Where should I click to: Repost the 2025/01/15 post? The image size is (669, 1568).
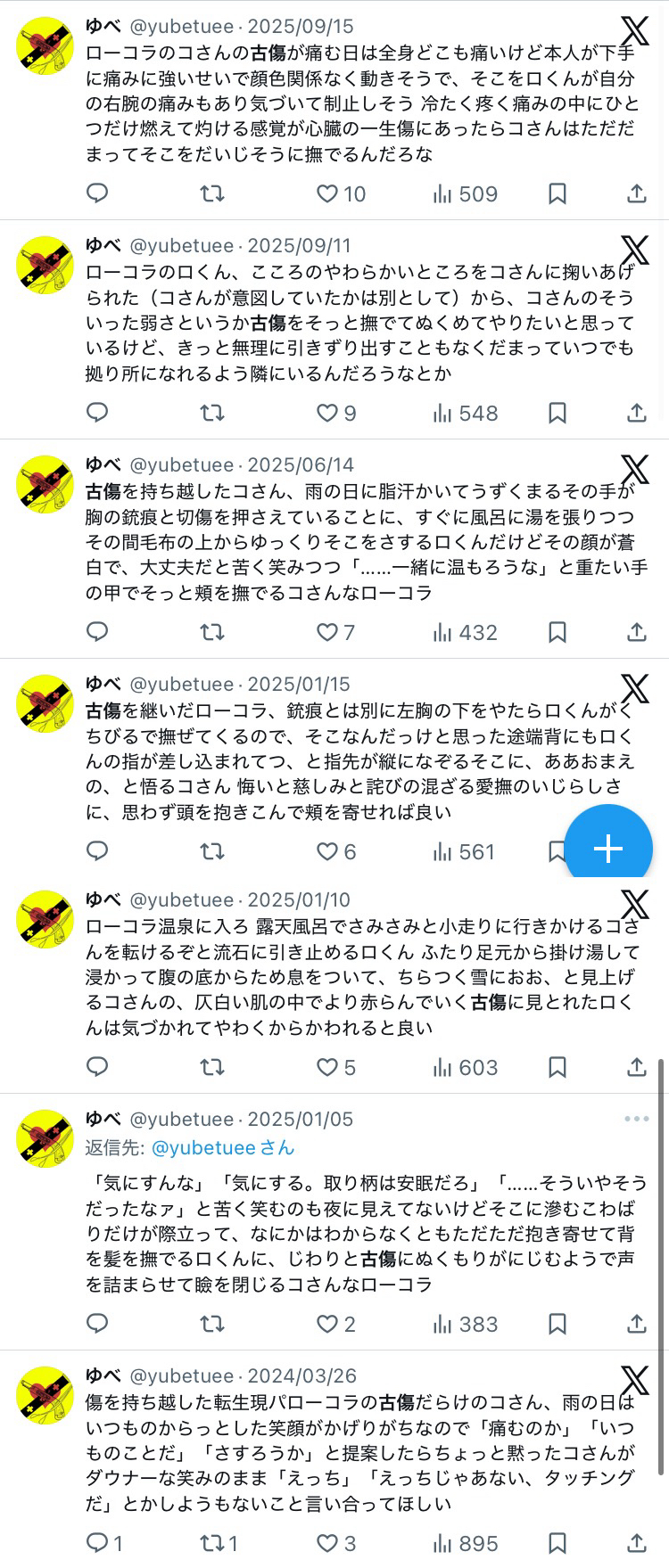[x=211, y=851]
